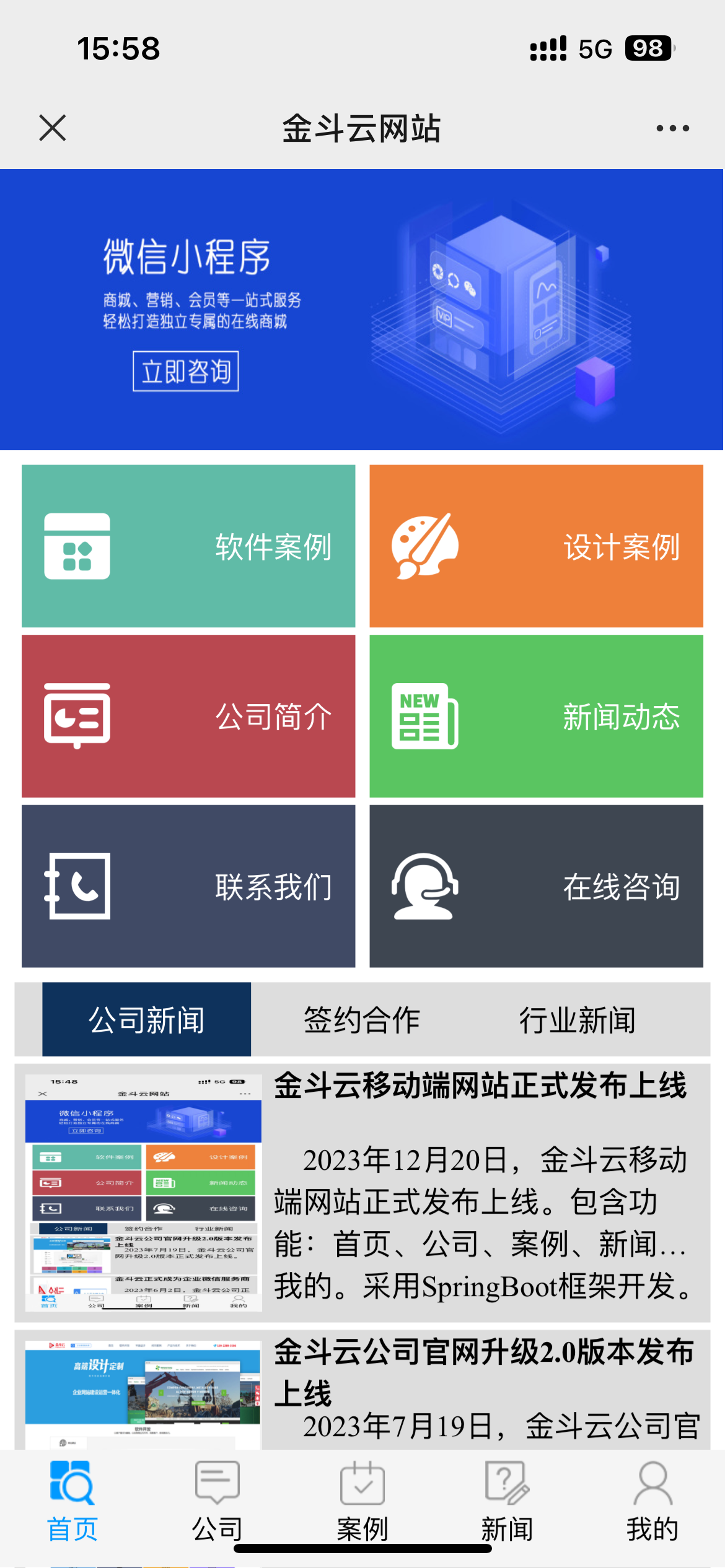Image resolution: width=725 pixels, height=1568 pixels.
Task: Open the three-dot more options menu
Action: 672,128
